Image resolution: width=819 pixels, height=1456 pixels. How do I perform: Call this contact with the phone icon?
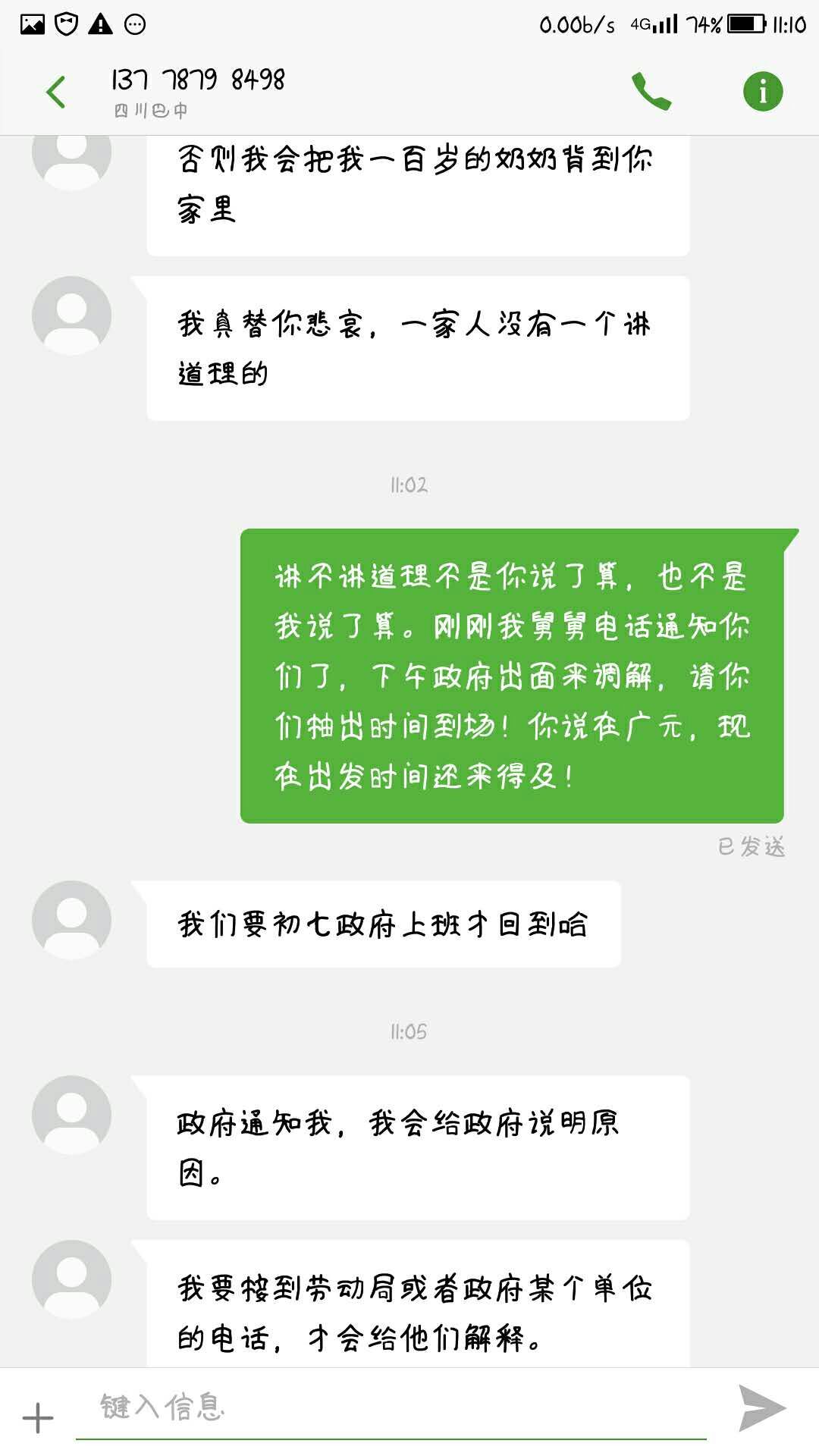pos(651,92)
